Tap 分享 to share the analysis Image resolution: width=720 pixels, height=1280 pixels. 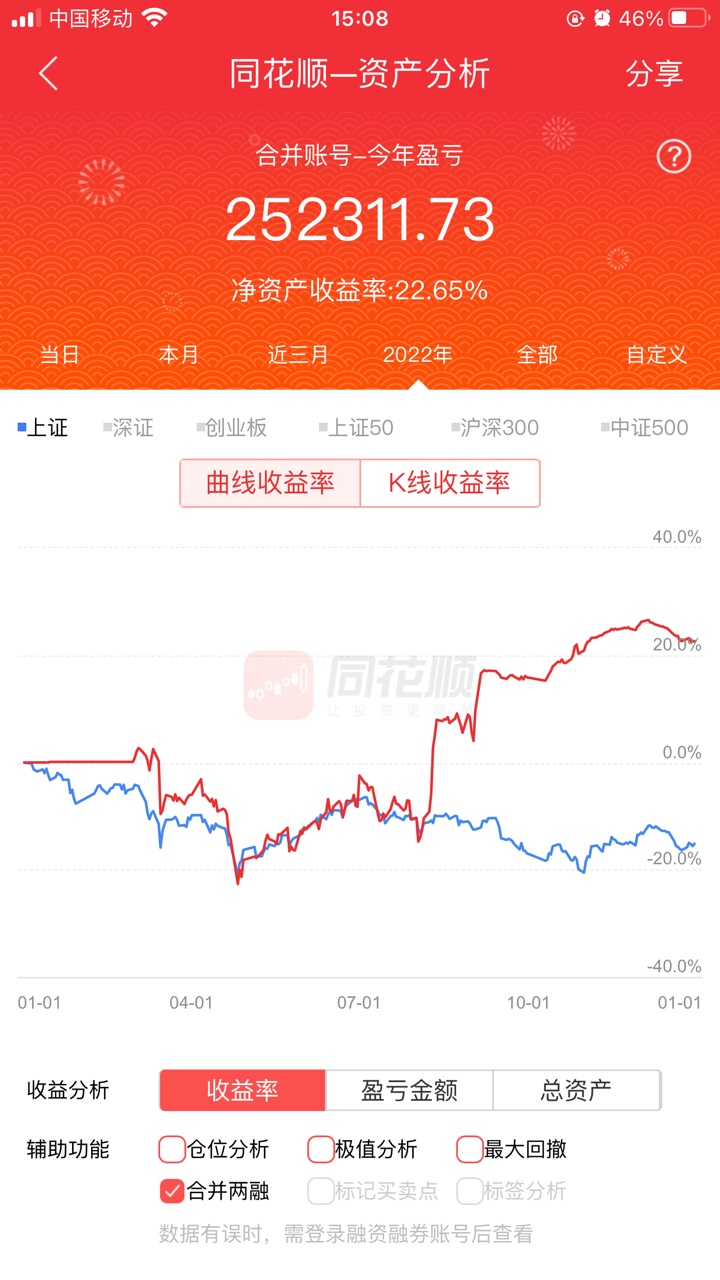click(654, 73)
